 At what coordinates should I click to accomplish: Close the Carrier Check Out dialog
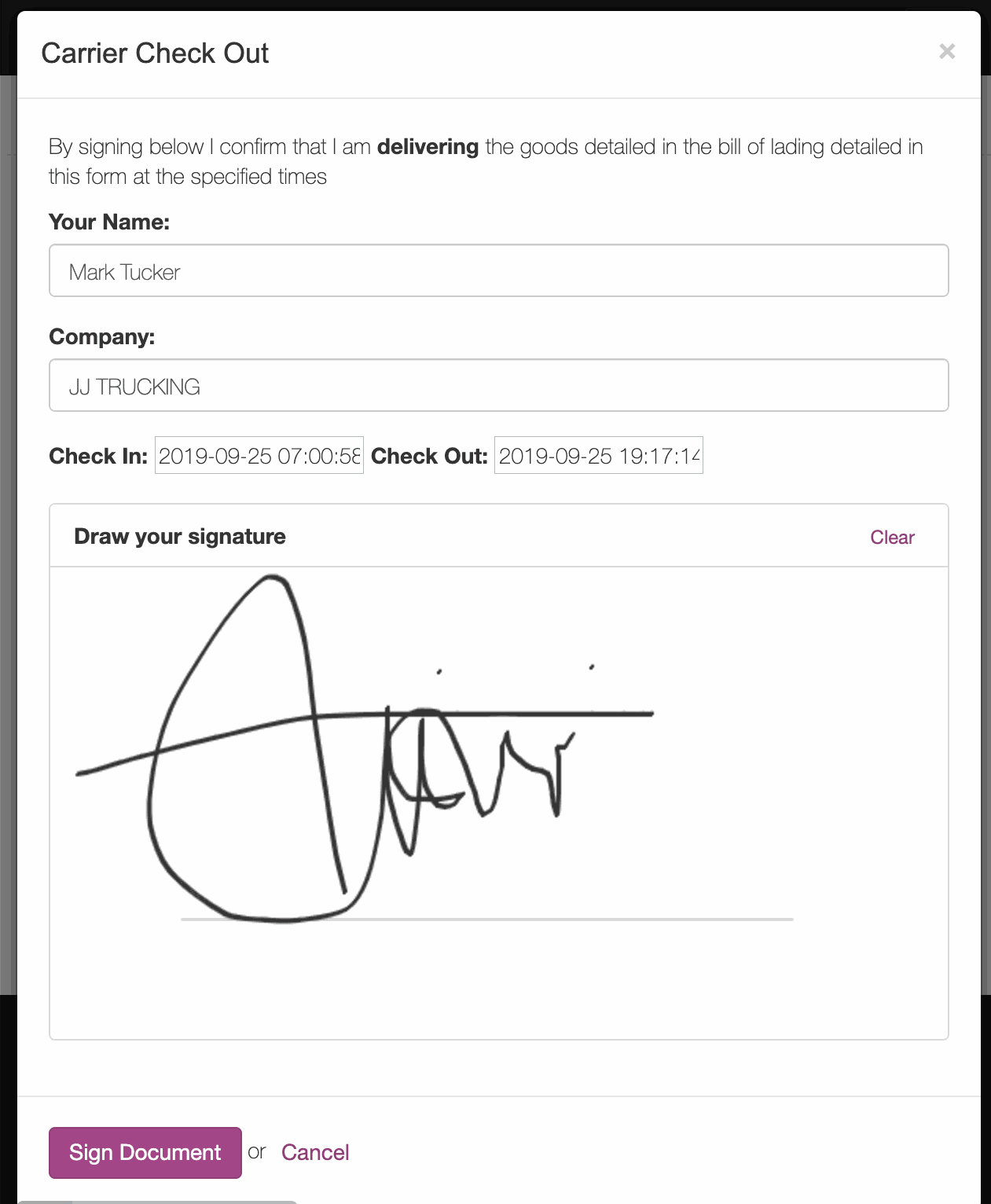click(947, 52)
